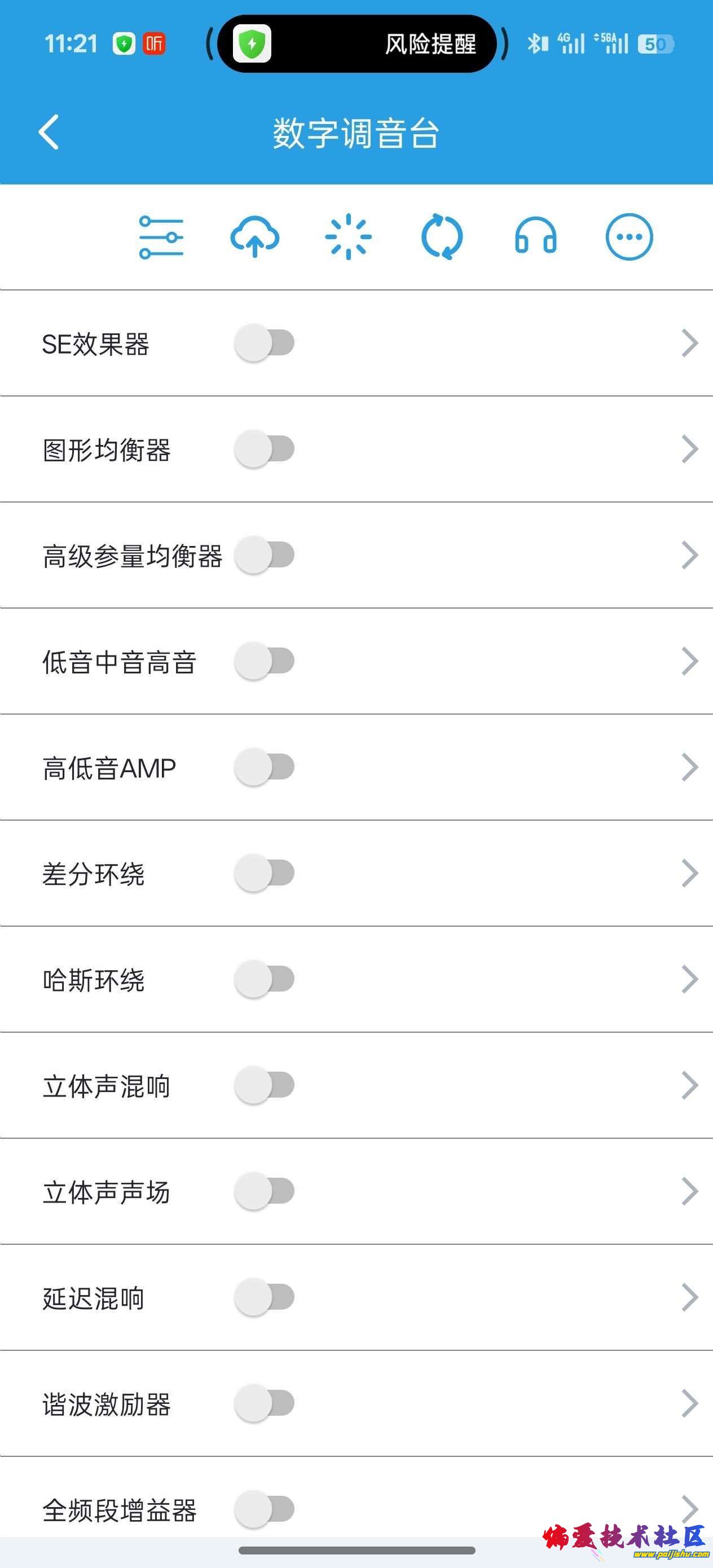
Task: Open the headphones icon
Action: coord(536,237)
